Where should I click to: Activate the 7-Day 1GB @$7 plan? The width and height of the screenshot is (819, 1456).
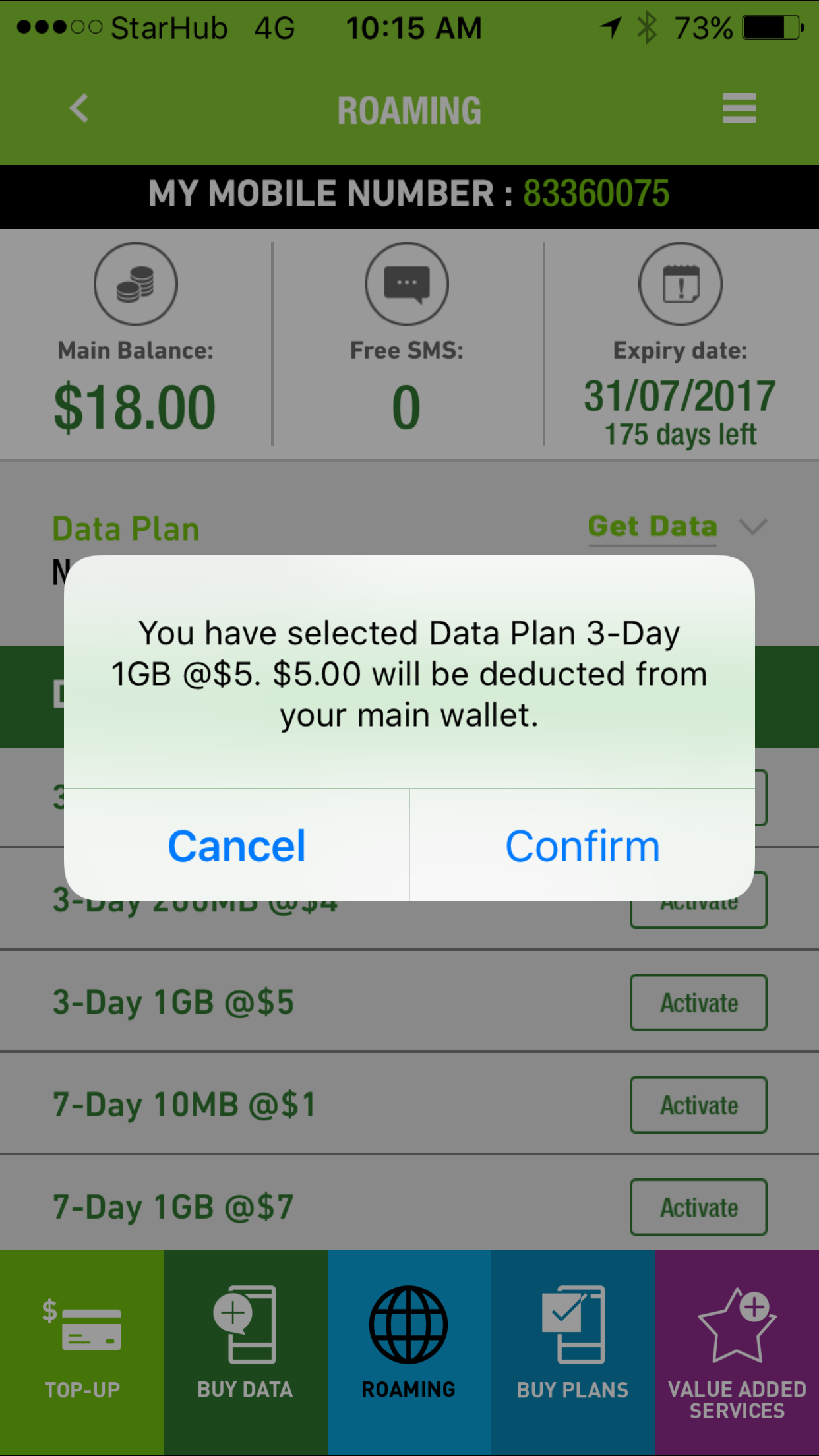point(698,1207)
